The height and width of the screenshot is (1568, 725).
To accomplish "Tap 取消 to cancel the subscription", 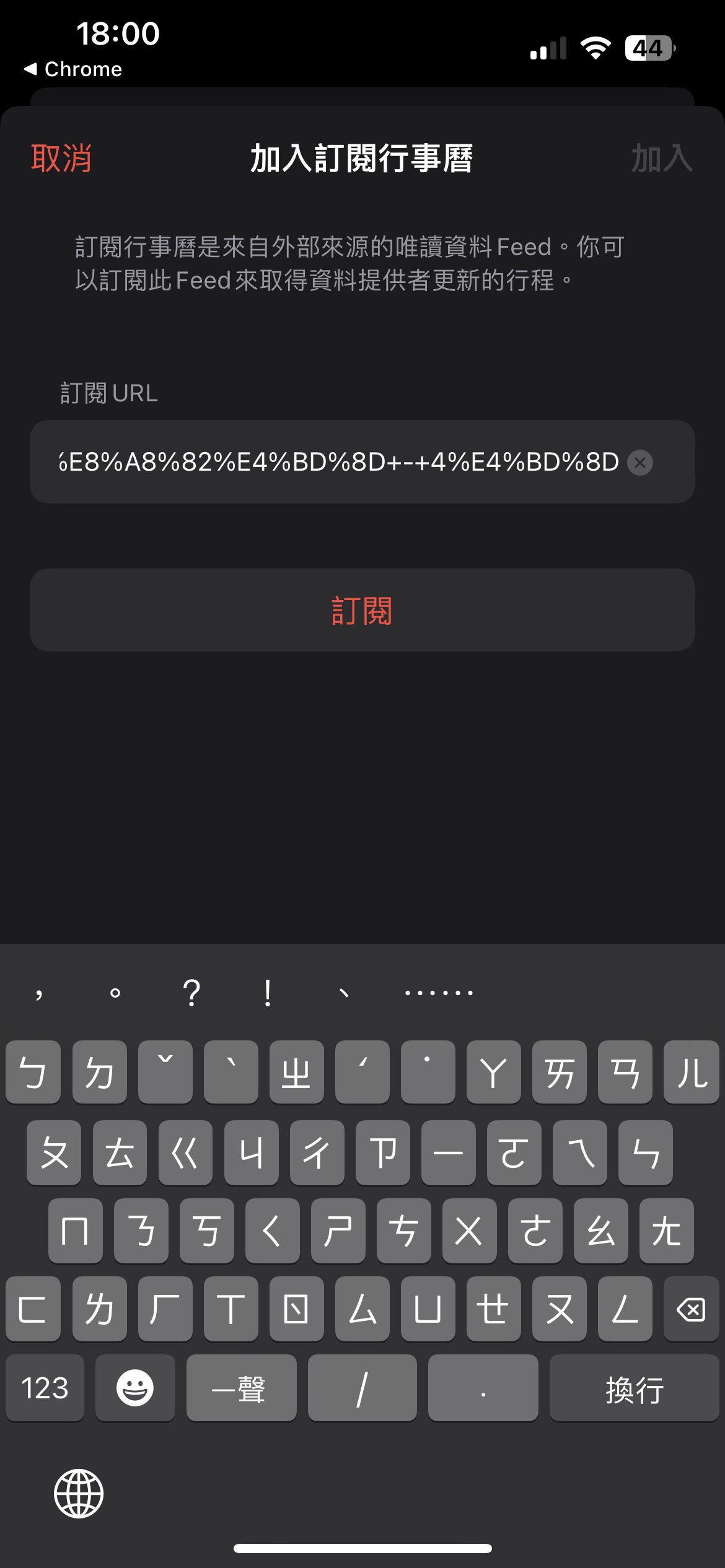I will [x=61, y=159].
